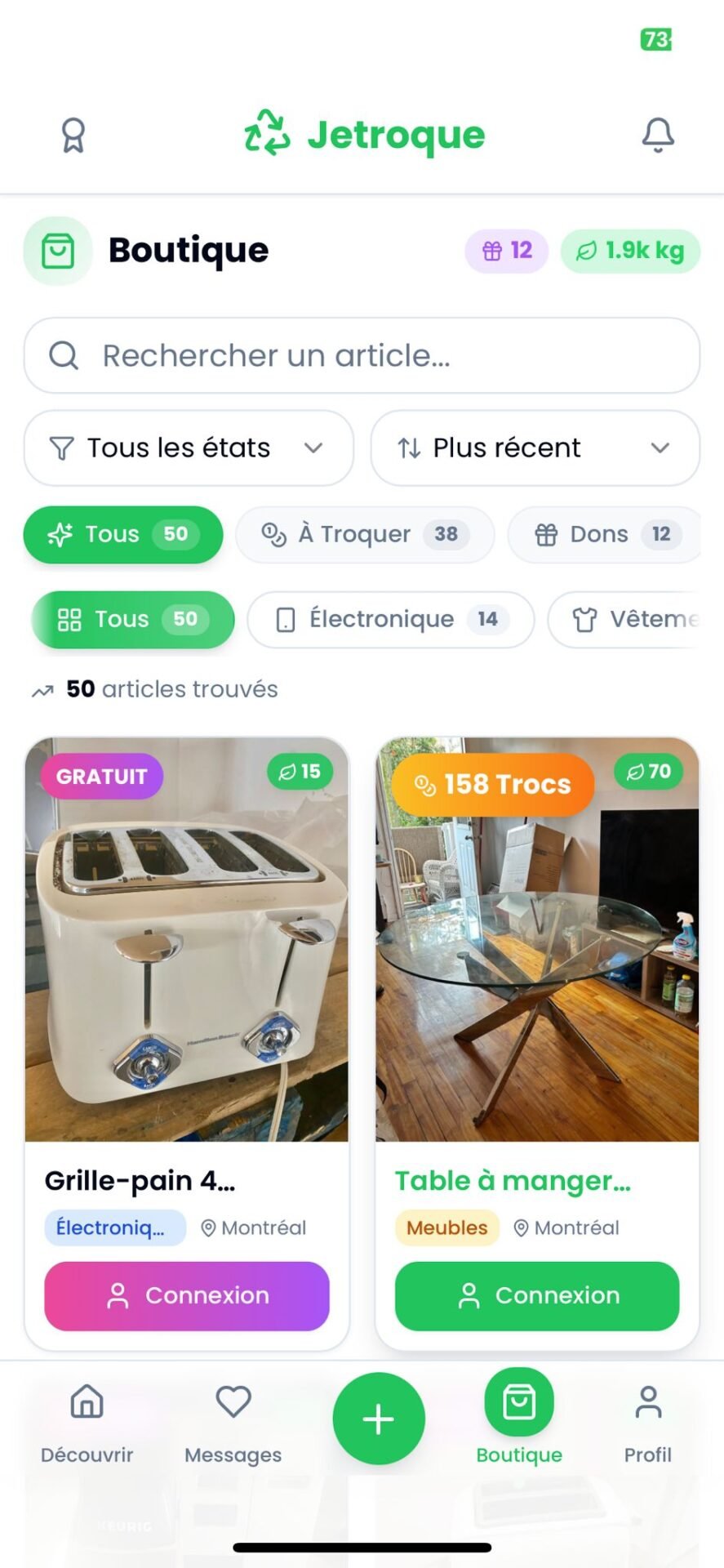Select the À Troquer chip

tap(365, 534)
